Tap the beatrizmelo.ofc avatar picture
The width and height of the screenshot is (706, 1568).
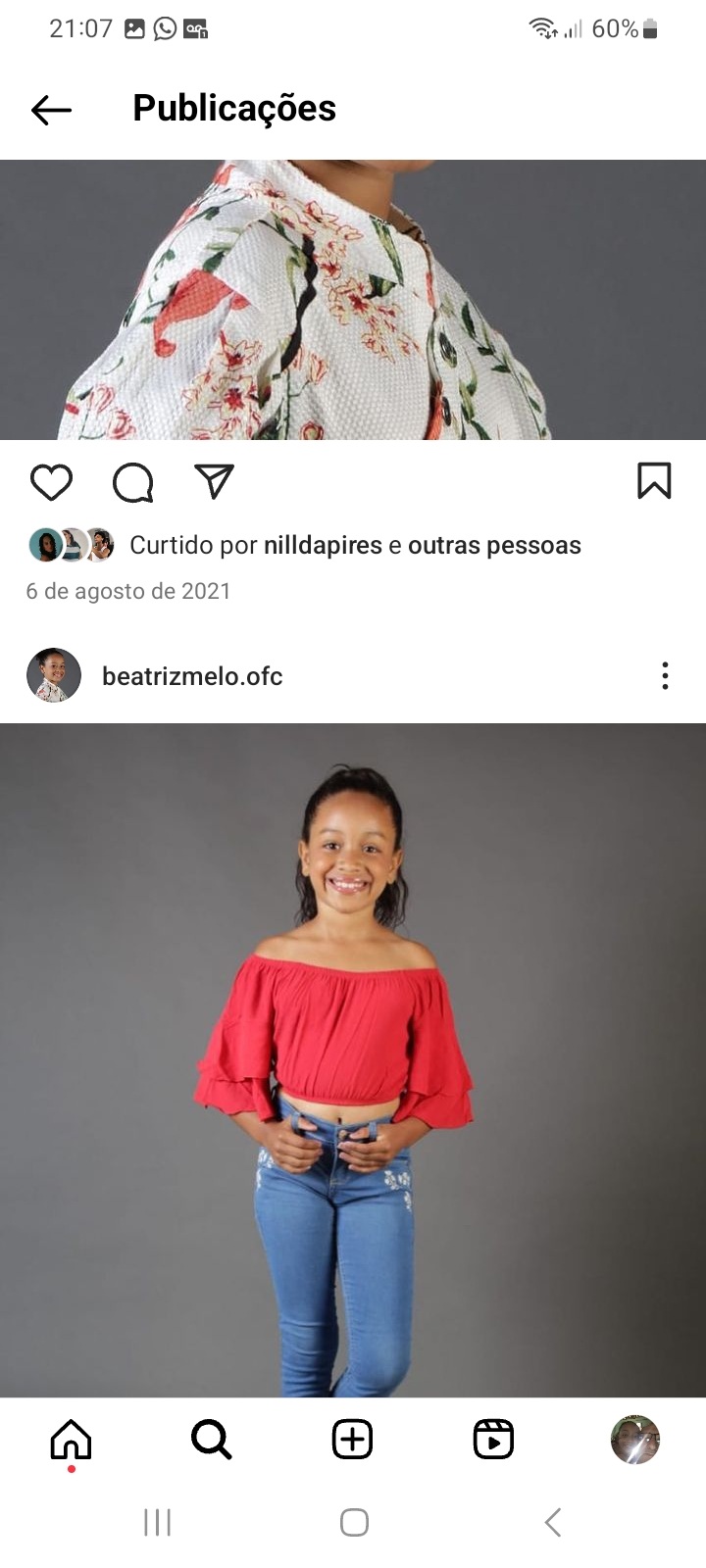pyautogui.click(x=54, y=675)
